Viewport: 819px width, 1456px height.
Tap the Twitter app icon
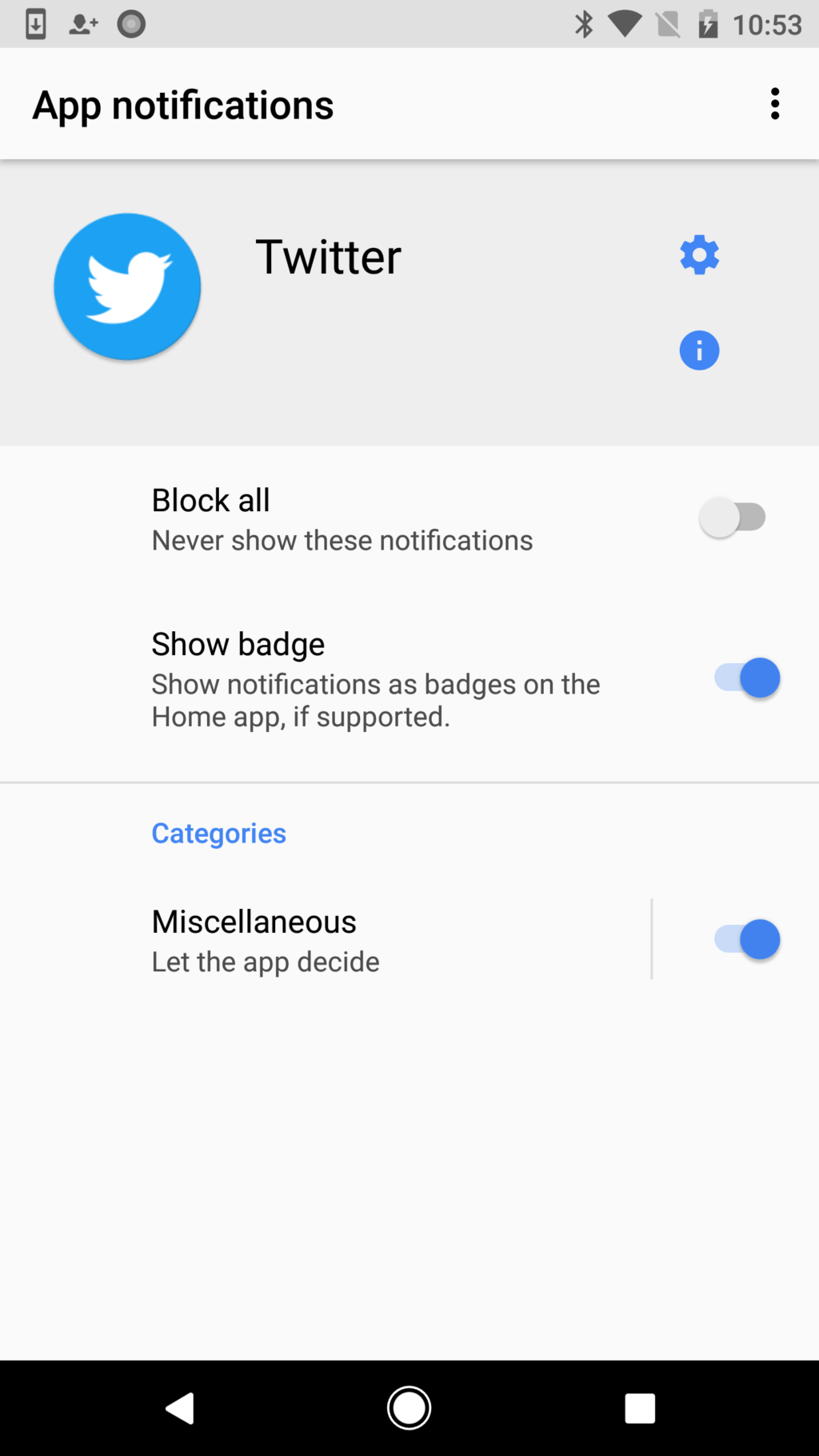(x=126, y=286)
